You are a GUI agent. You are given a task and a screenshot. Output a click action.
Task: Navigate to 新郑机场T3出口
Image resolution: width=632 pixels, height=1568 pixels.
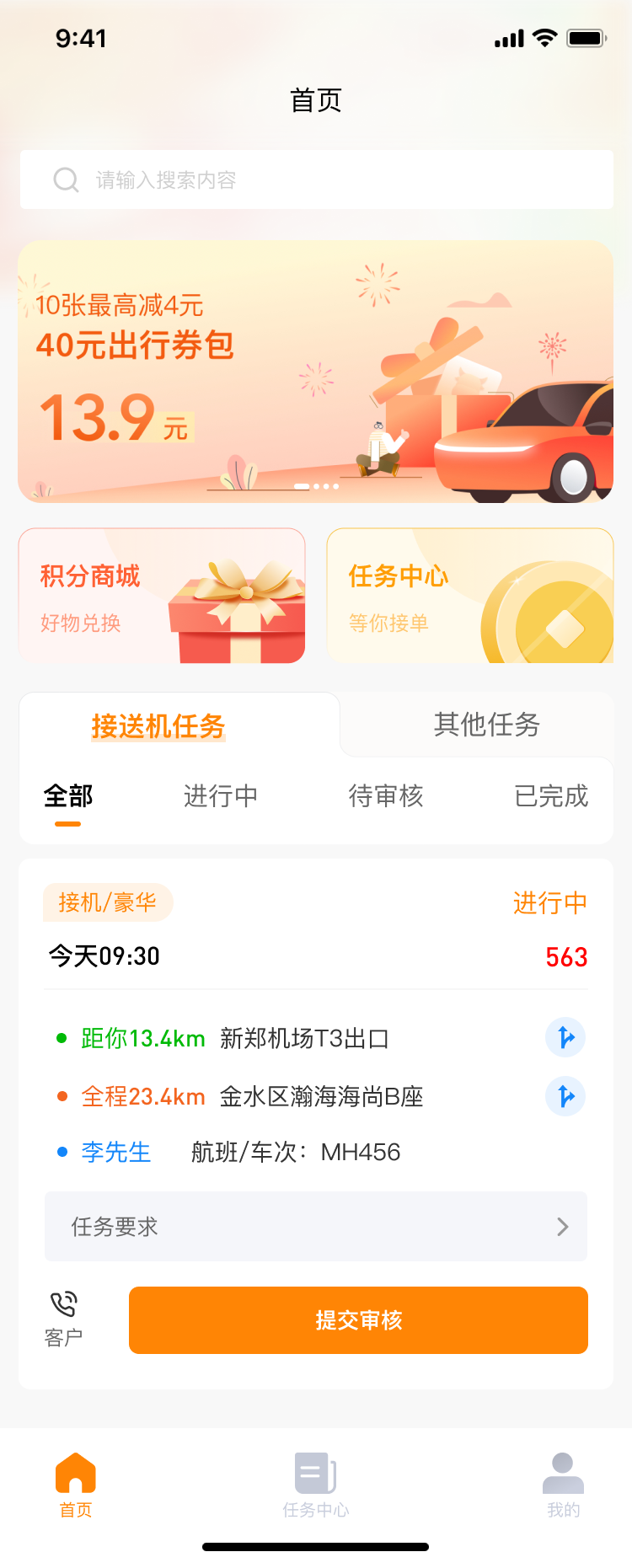click(565, 1037)
